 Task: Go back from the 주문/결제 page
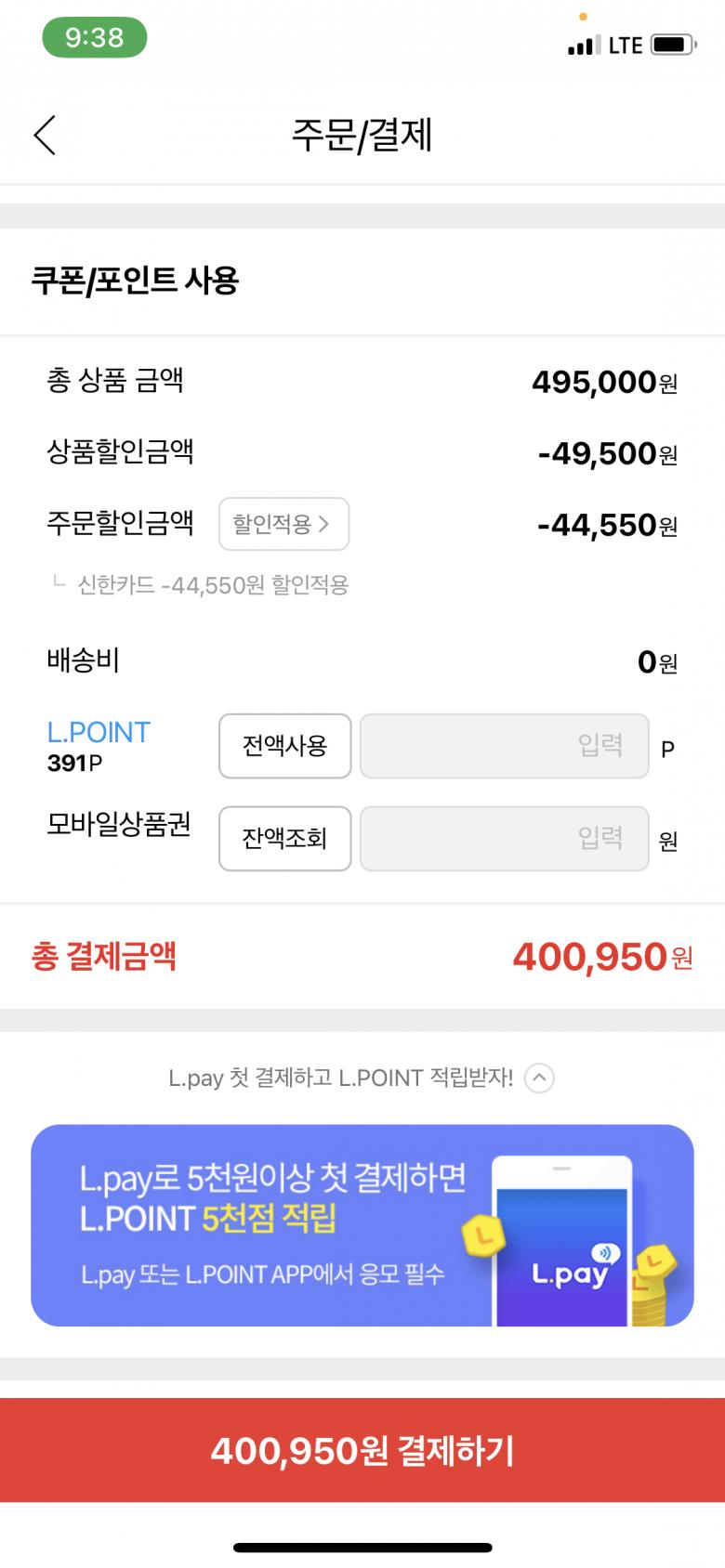(x=45, y=136)
